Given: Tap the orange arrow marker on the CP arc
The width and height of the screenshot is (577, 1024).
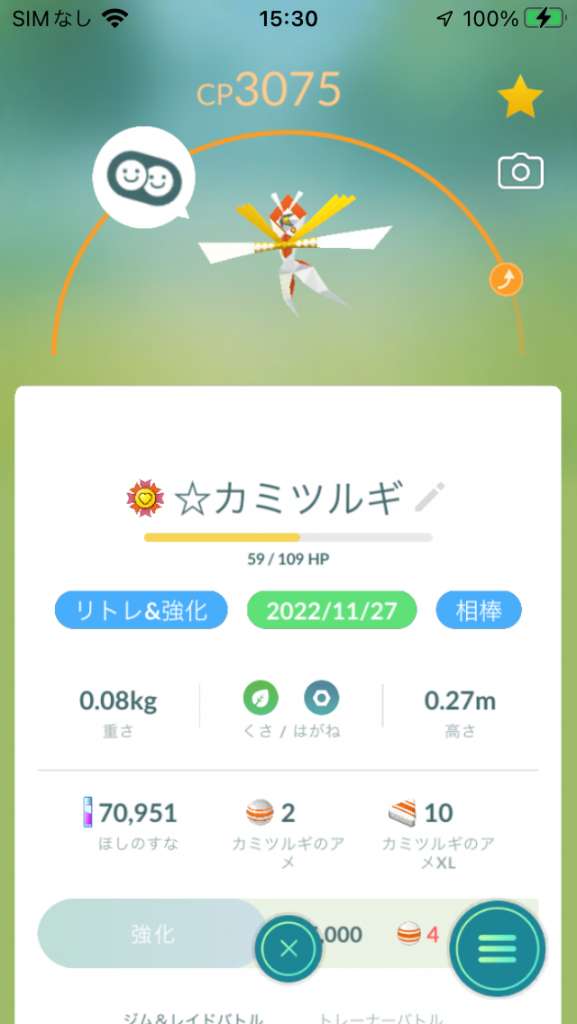Looking at the screenshot, I should 506,281.
